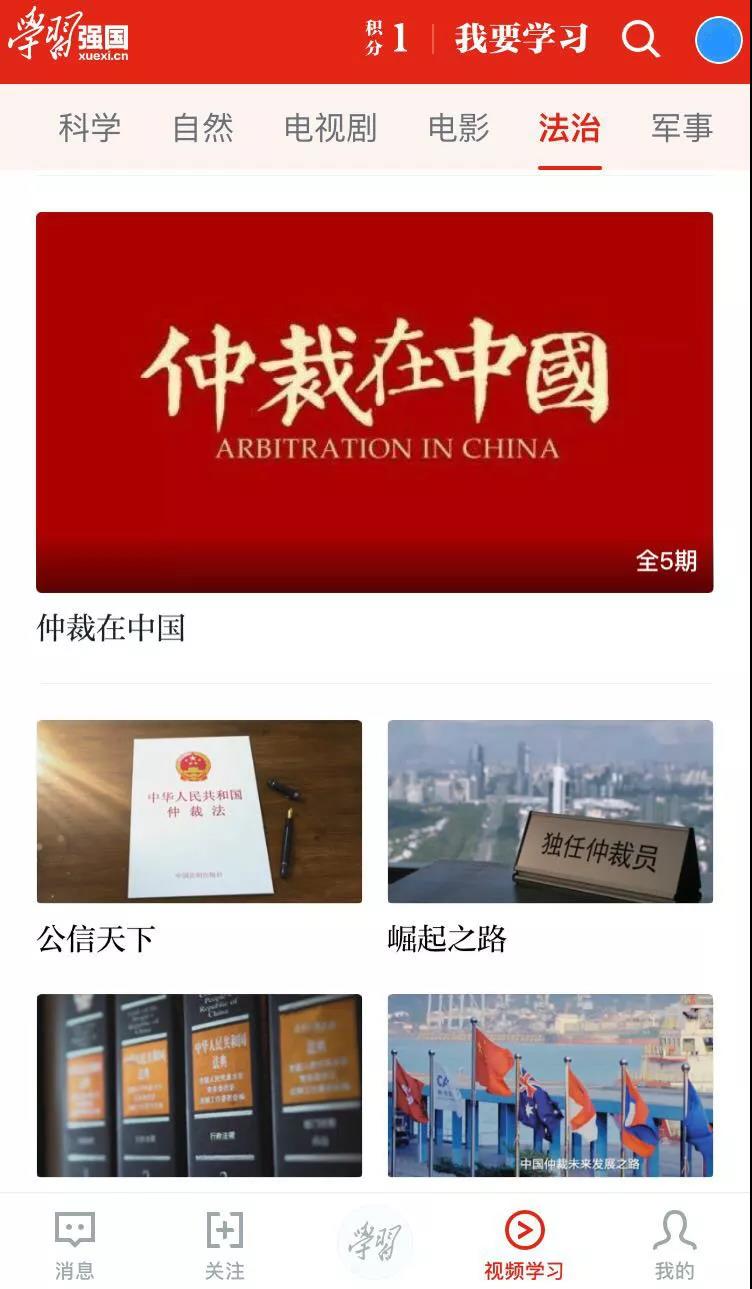Open the 我的 bottom tab
Image resolution: width=752 pixels, height=1289 pixels.
click(674, 1244)
